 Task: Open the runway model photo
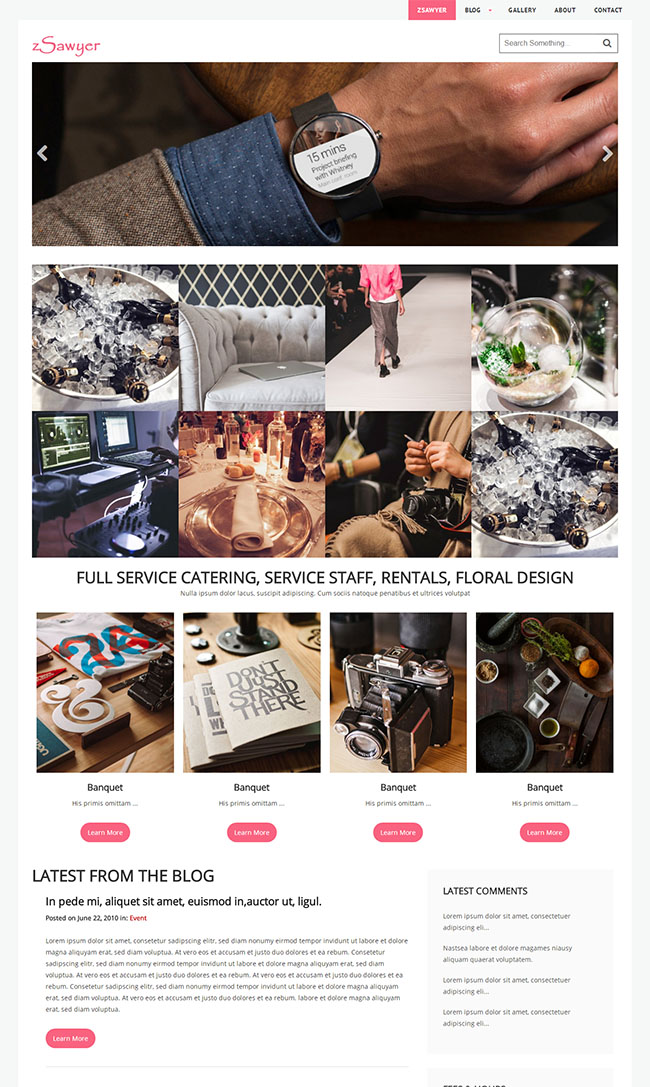click(x=398, y=337)
